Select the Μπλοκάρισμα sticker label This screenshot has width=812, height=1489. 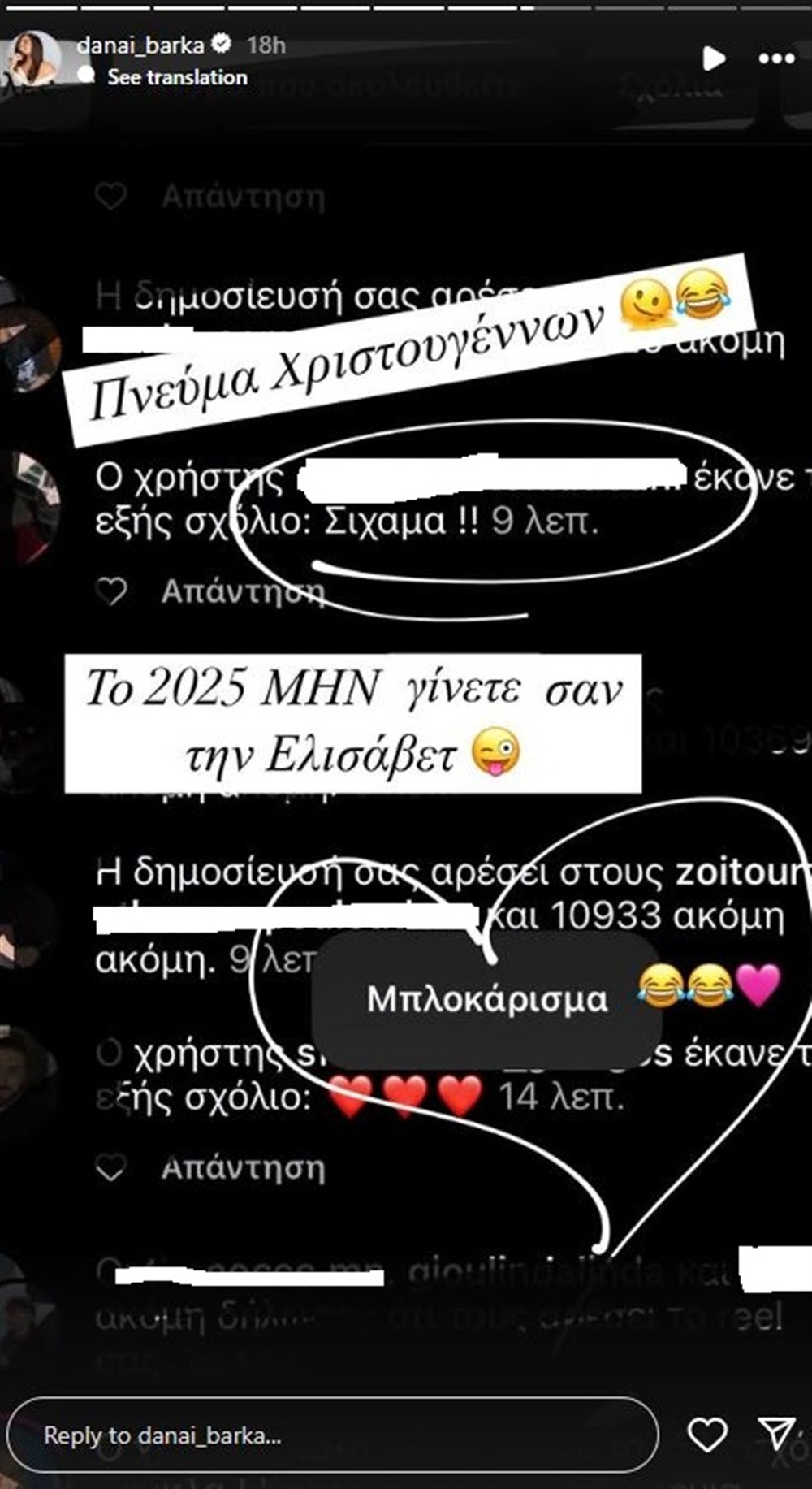[x=489, y=999]
